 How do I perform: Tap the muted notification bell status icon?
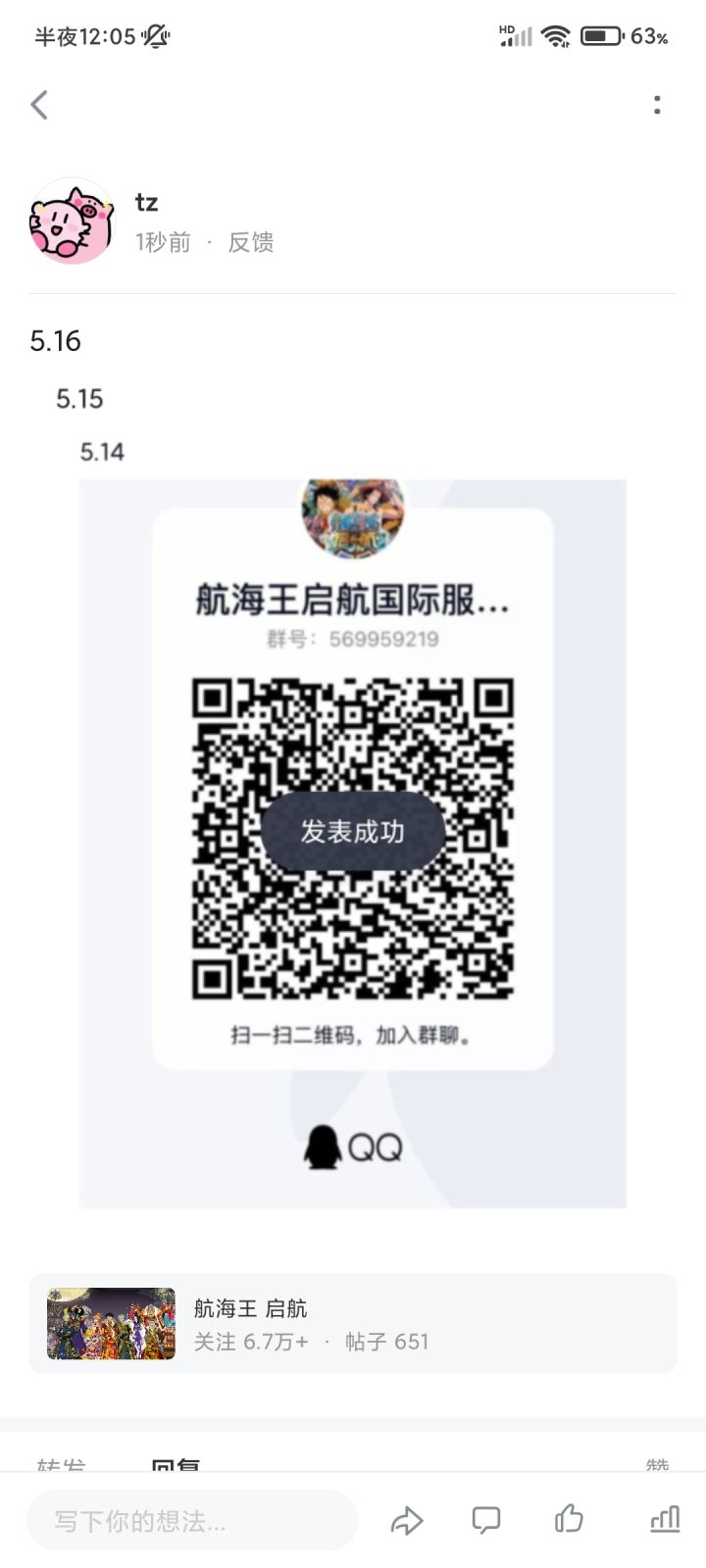[155, 36]
